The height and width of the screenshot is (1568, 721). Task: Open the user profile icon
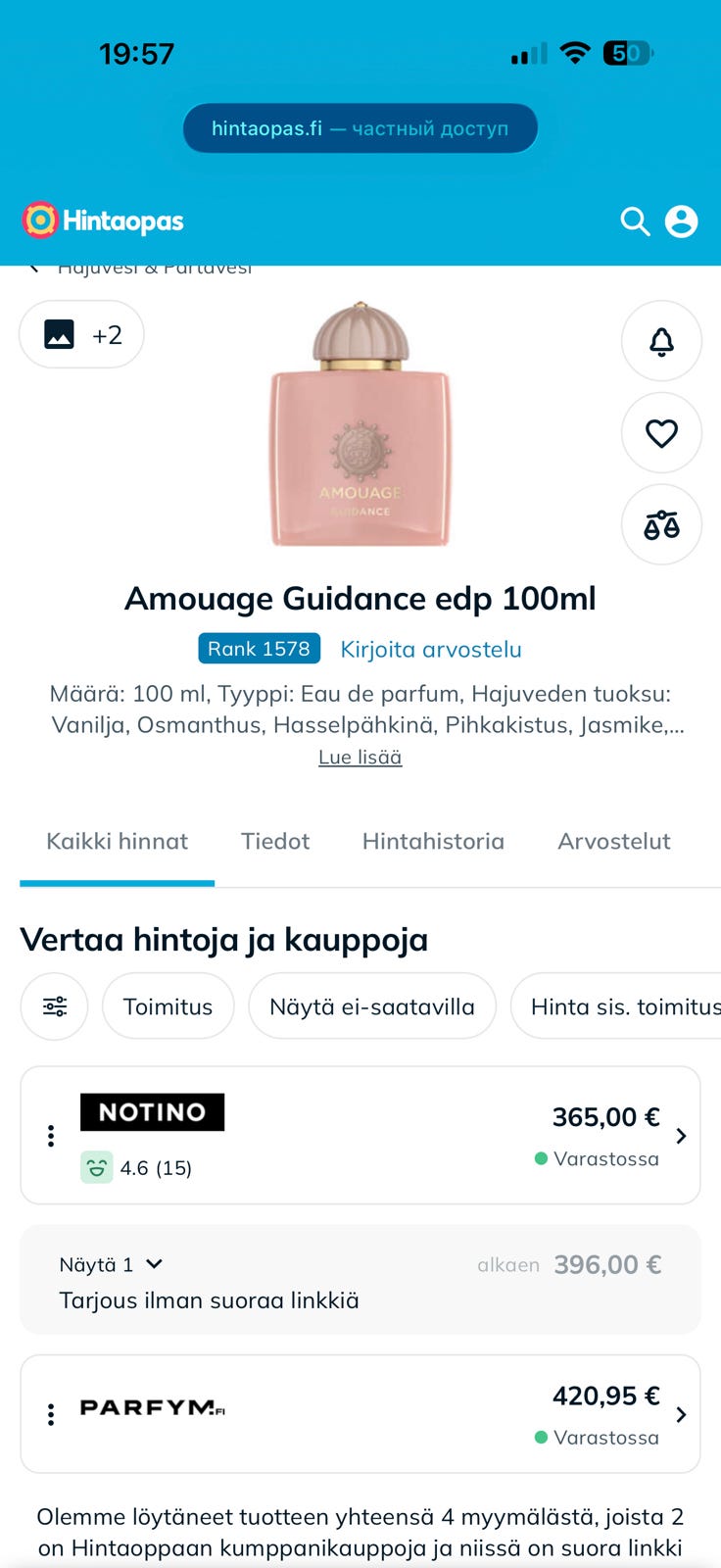coord(682,221)
